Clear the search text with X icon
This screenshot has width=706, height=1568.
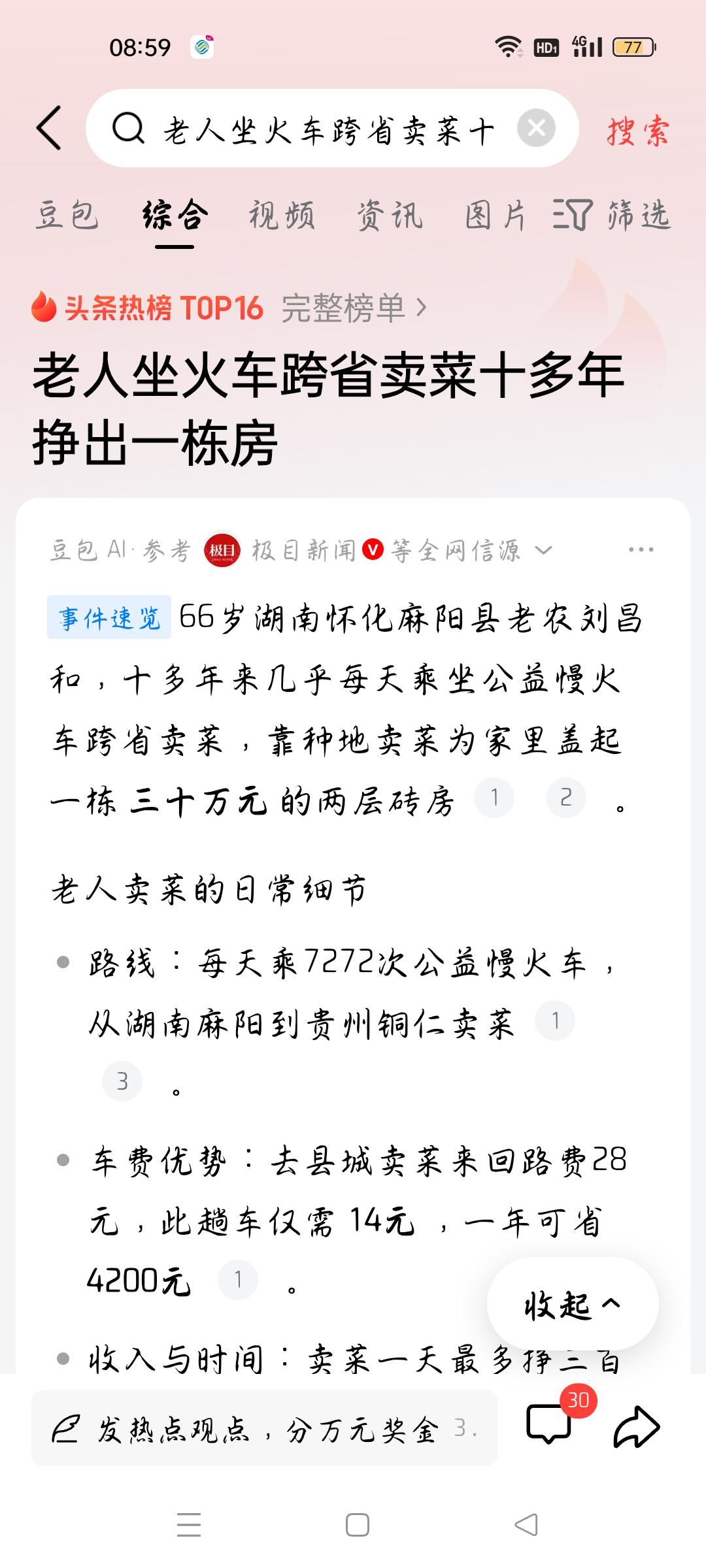pyautogui.click(x=537, y=129)
